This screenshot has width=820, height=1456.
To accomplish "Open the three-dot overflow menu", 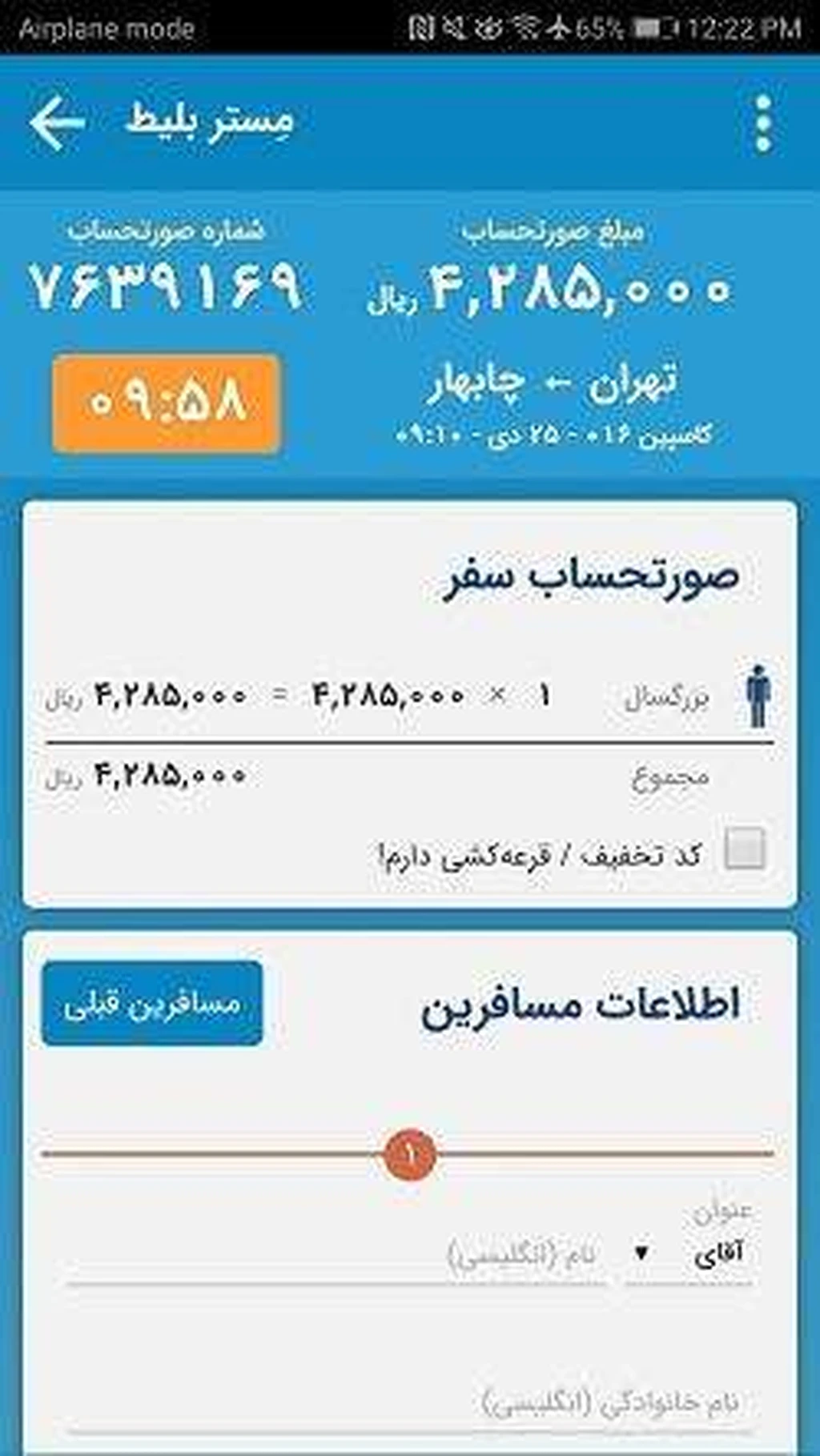I will click(762, 123).
